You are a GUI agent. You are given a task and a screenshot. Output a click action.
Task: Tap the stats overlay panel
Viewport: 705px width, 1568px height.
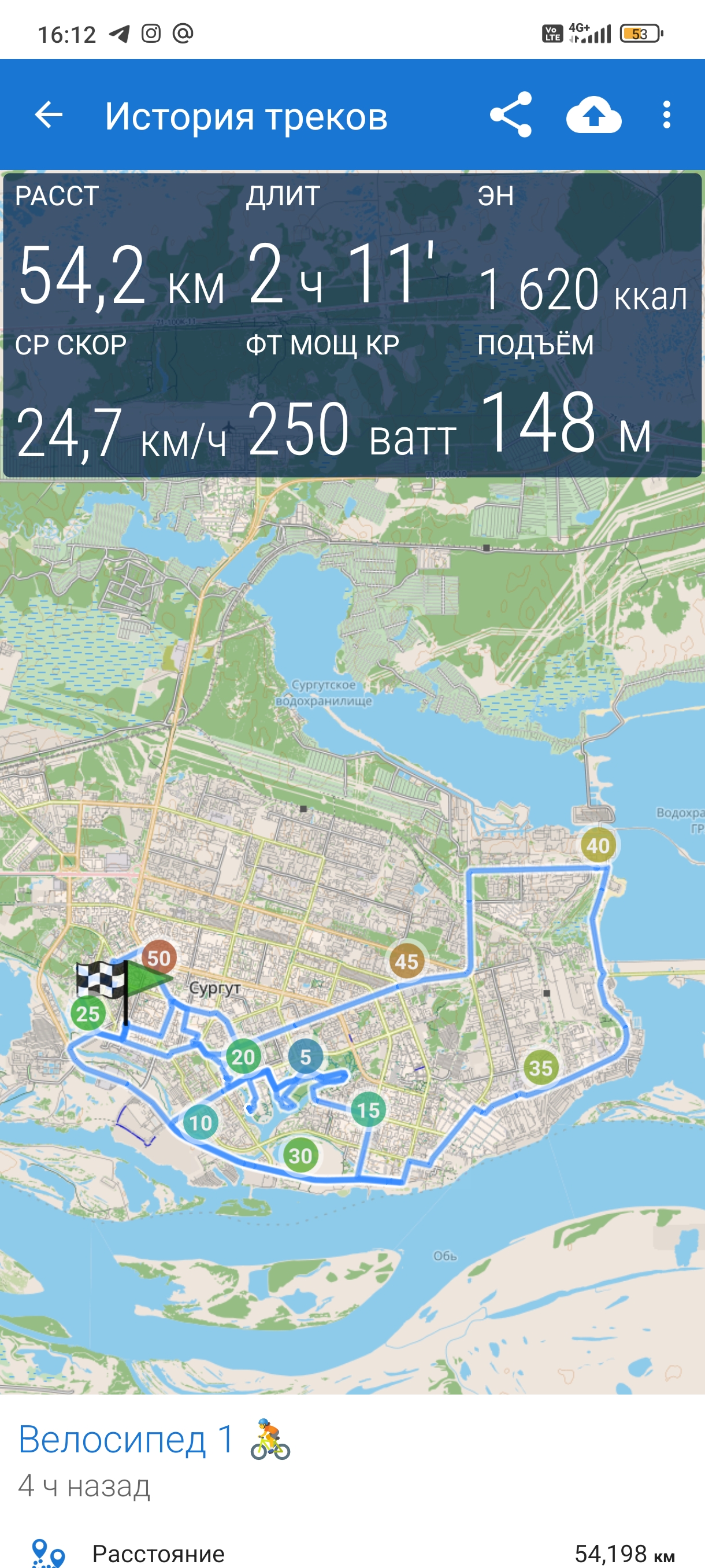[x=352, y=324]
